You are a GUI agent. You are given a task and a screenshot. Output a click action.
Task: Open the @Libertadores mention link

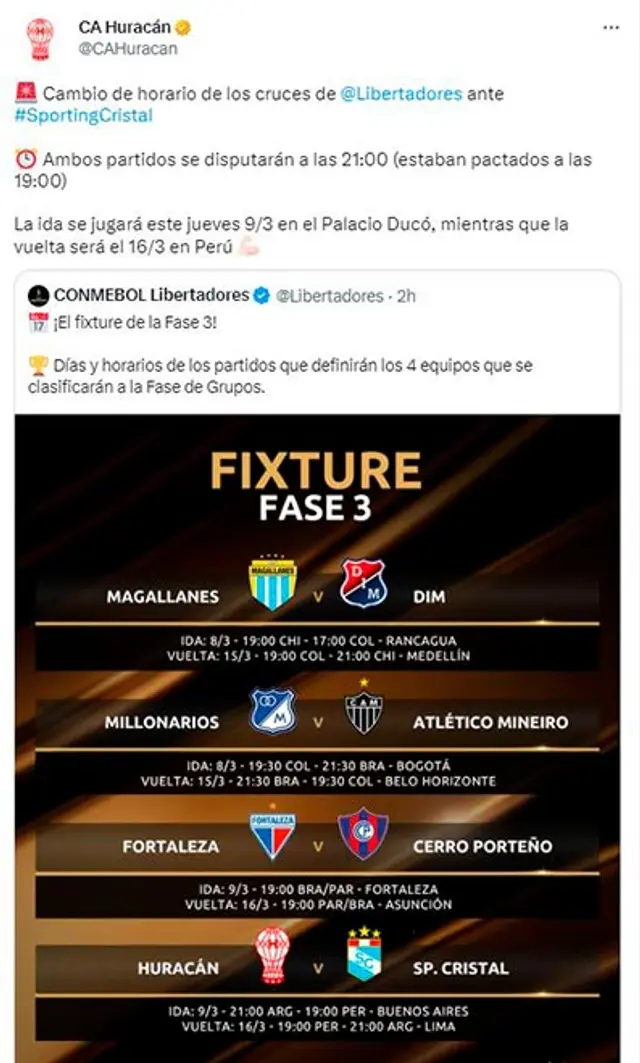[401, 94]
